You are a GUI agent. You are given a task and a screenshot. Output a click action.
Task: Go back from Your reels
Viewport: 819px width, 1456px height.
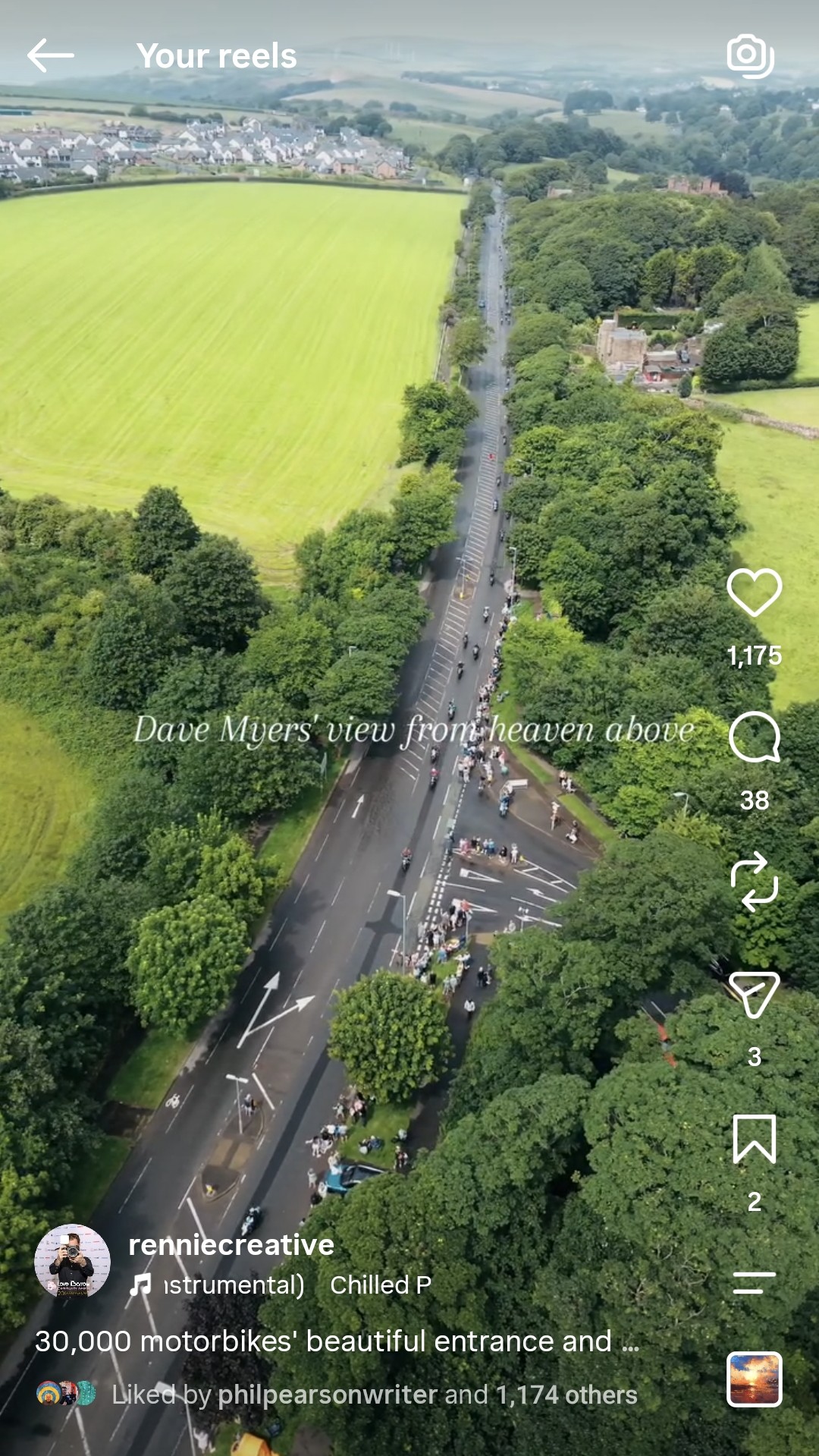(x=50, y=55)
